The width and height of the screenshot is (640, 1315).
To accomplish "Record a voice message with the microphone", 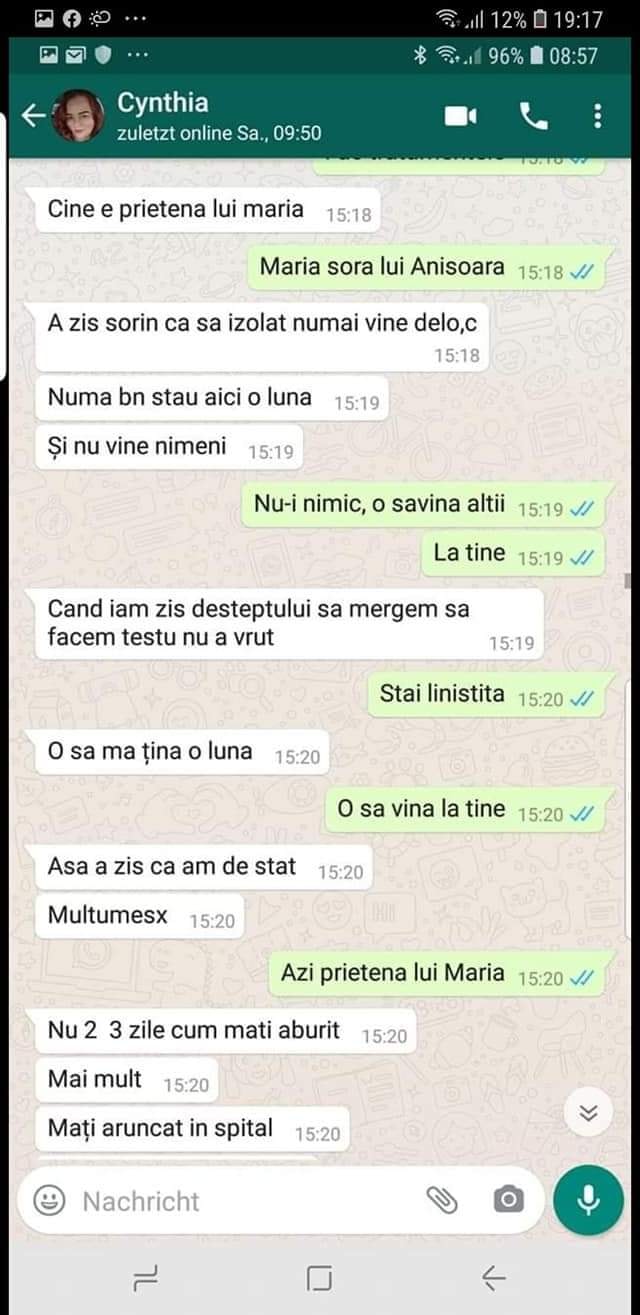I will coord(588,1200).
